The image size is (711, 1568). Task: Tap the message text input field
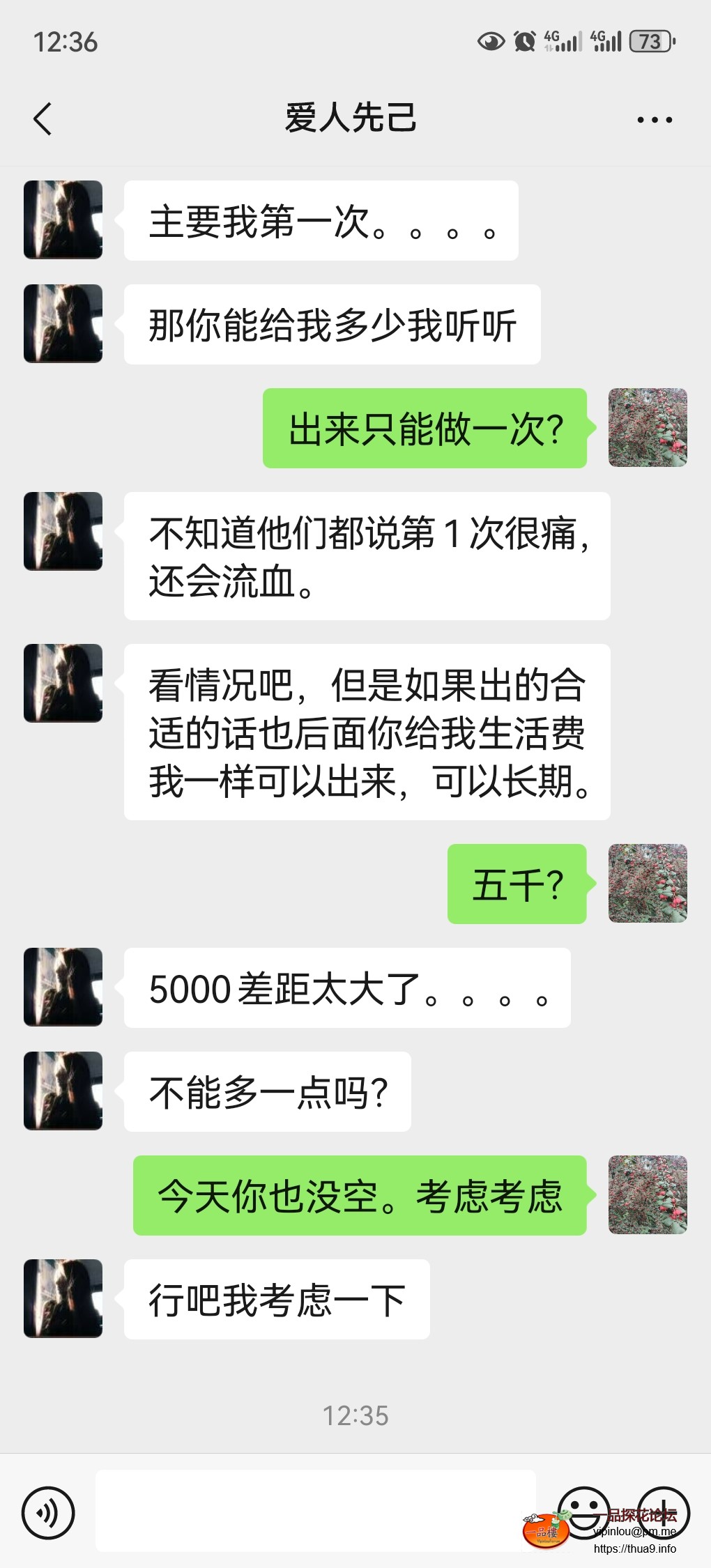pos(315,1511)
